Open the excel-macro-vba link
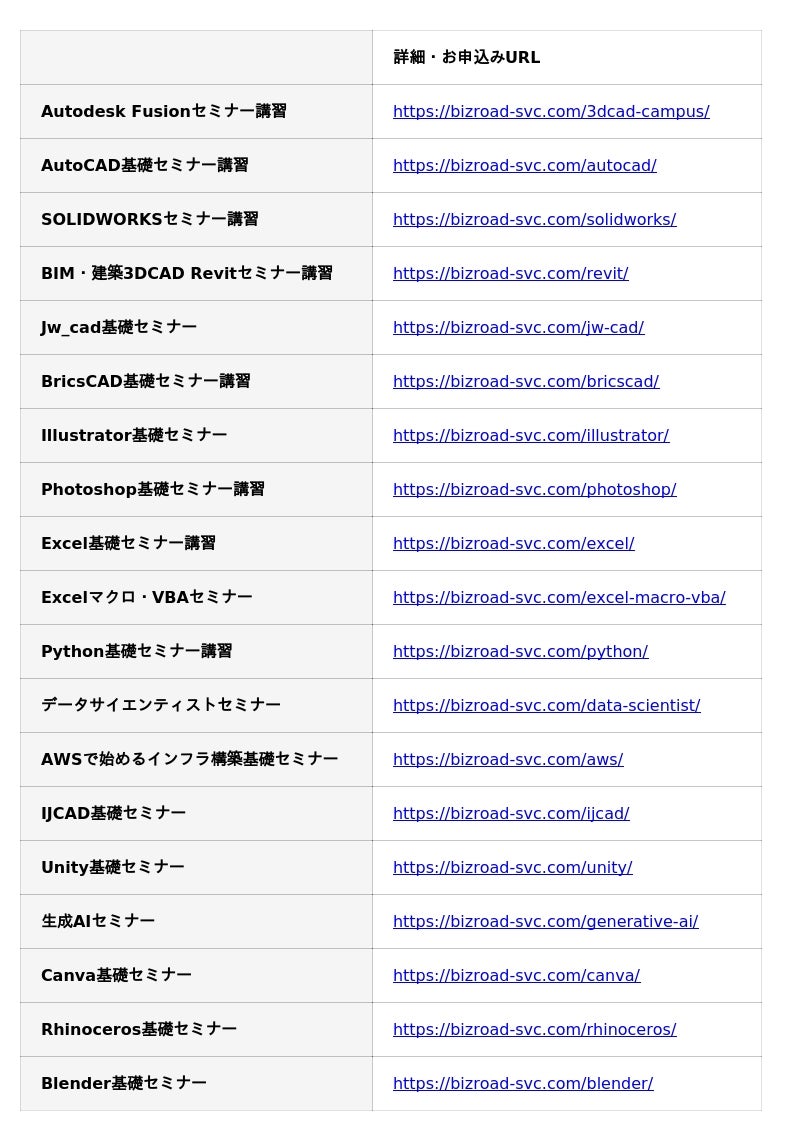800x1141 pixels. click(x=559, y=598)
